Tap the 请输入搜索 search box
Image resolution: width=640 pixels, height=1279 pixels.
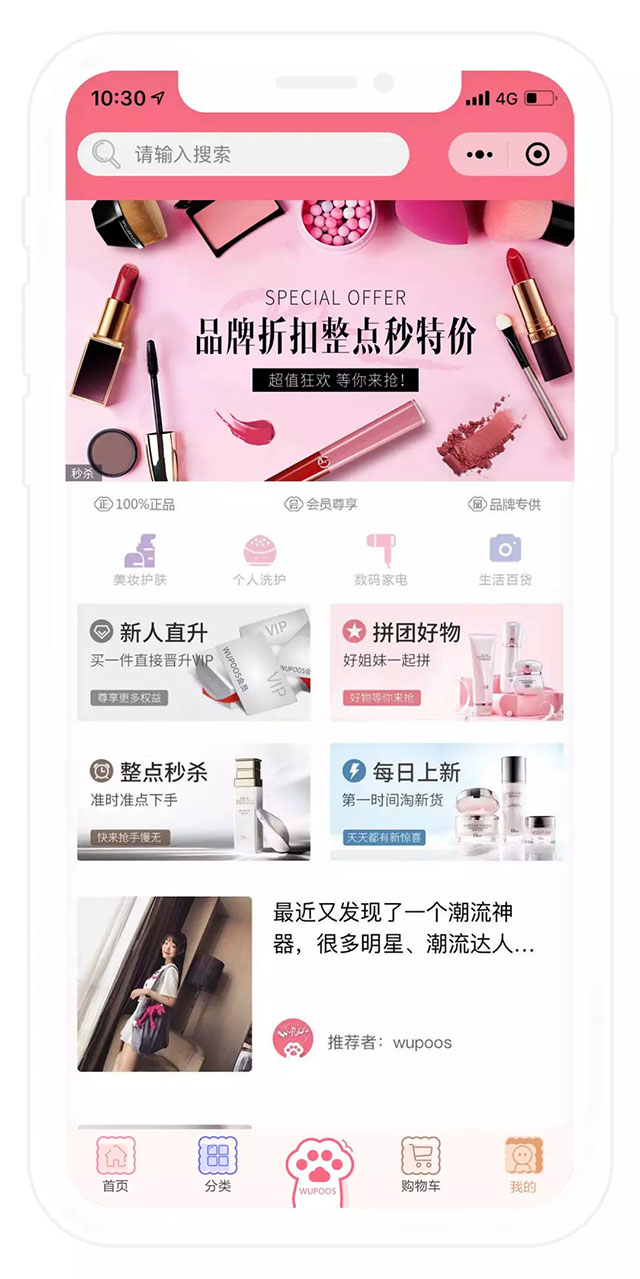click(243, 155)
